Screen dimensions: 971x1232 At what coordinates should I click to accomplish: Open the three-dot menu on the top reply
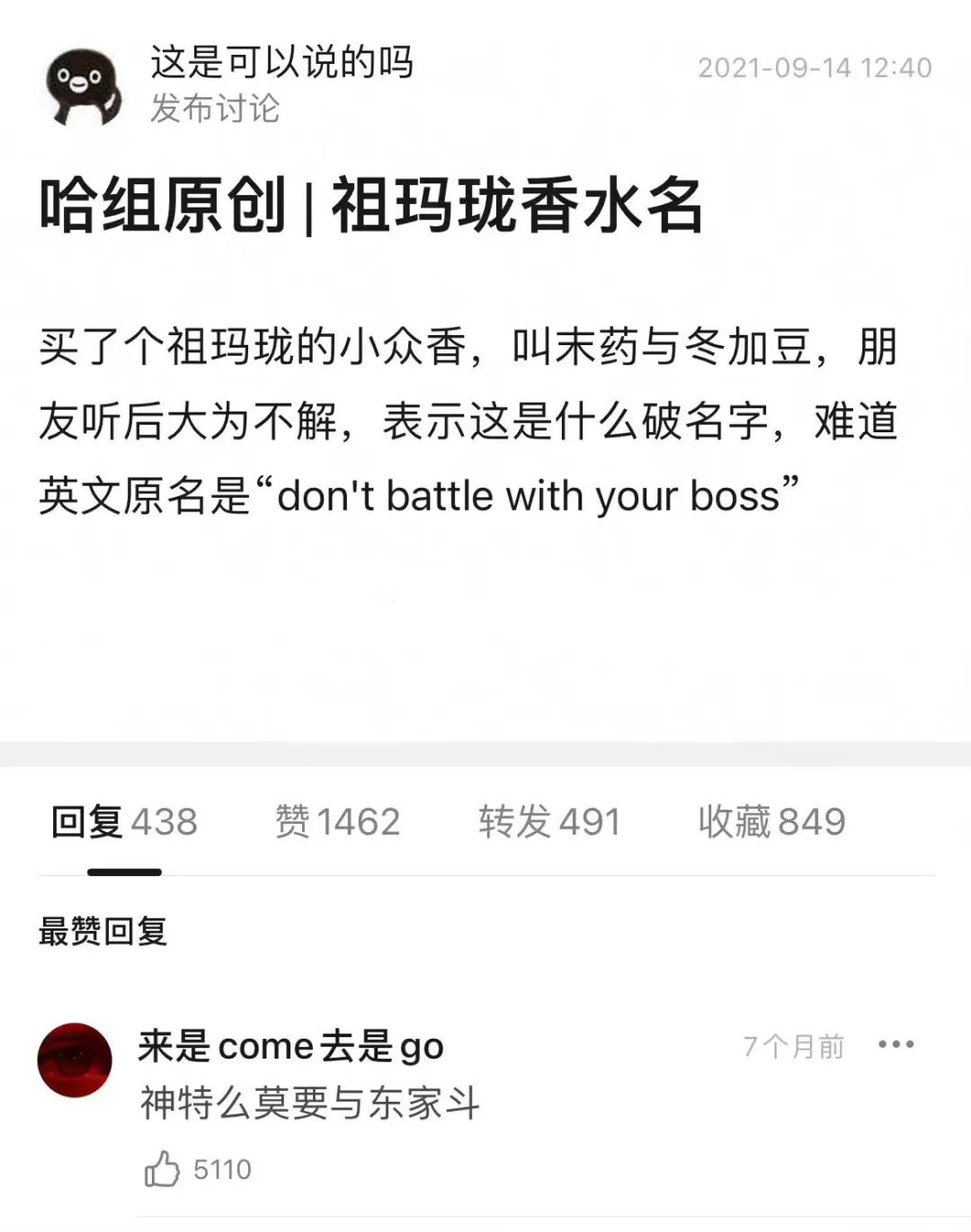[895, 1044]
